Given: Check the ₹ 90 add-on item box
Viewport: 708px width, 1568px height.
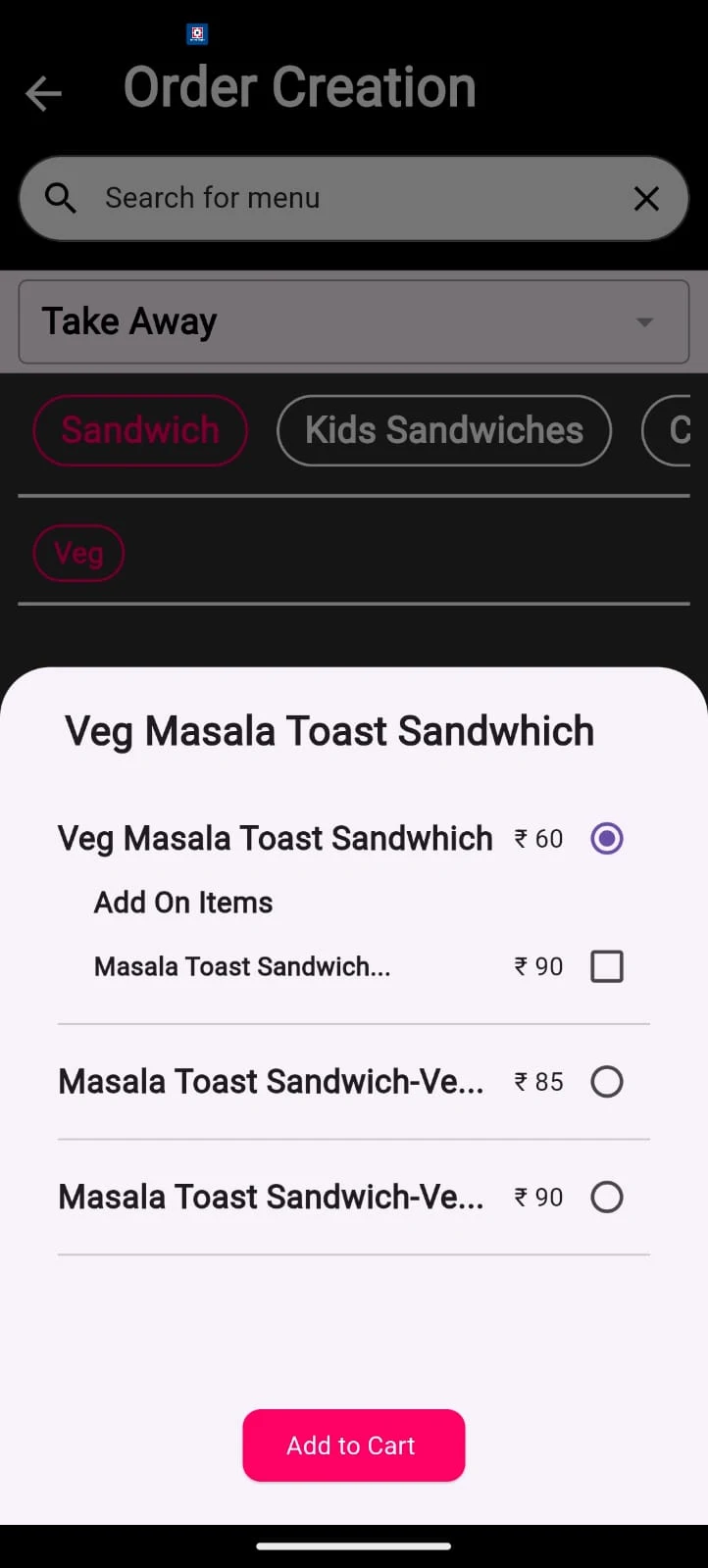Looking at the screenshot, I should pos(606,966).
